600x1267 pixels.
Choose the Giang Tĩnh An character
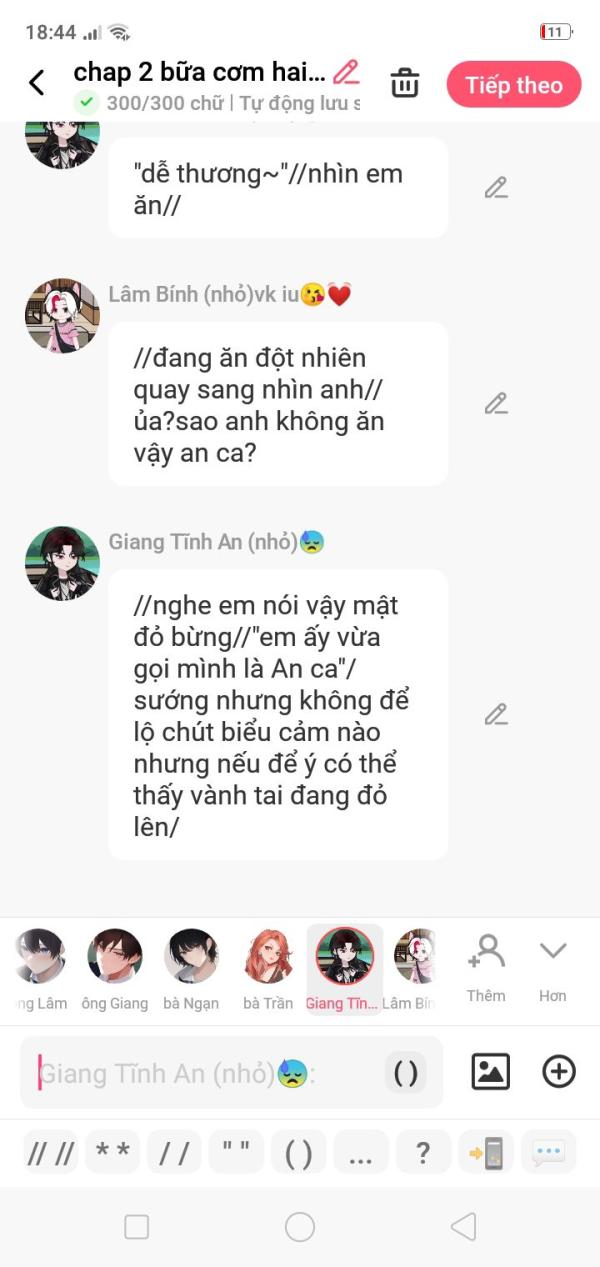coord(344,970)
